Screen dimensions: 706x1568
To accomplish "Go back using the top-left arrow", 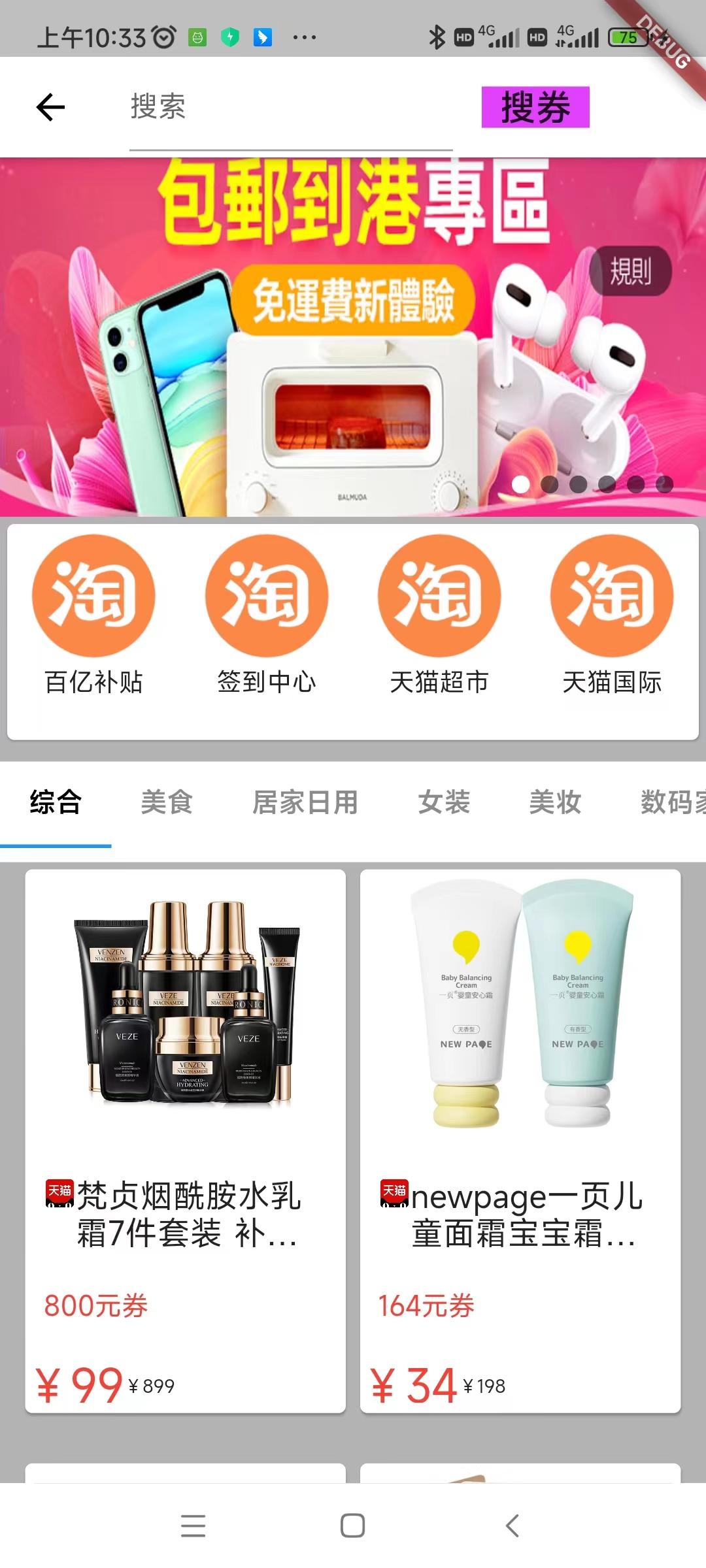I will pos(50,107).
